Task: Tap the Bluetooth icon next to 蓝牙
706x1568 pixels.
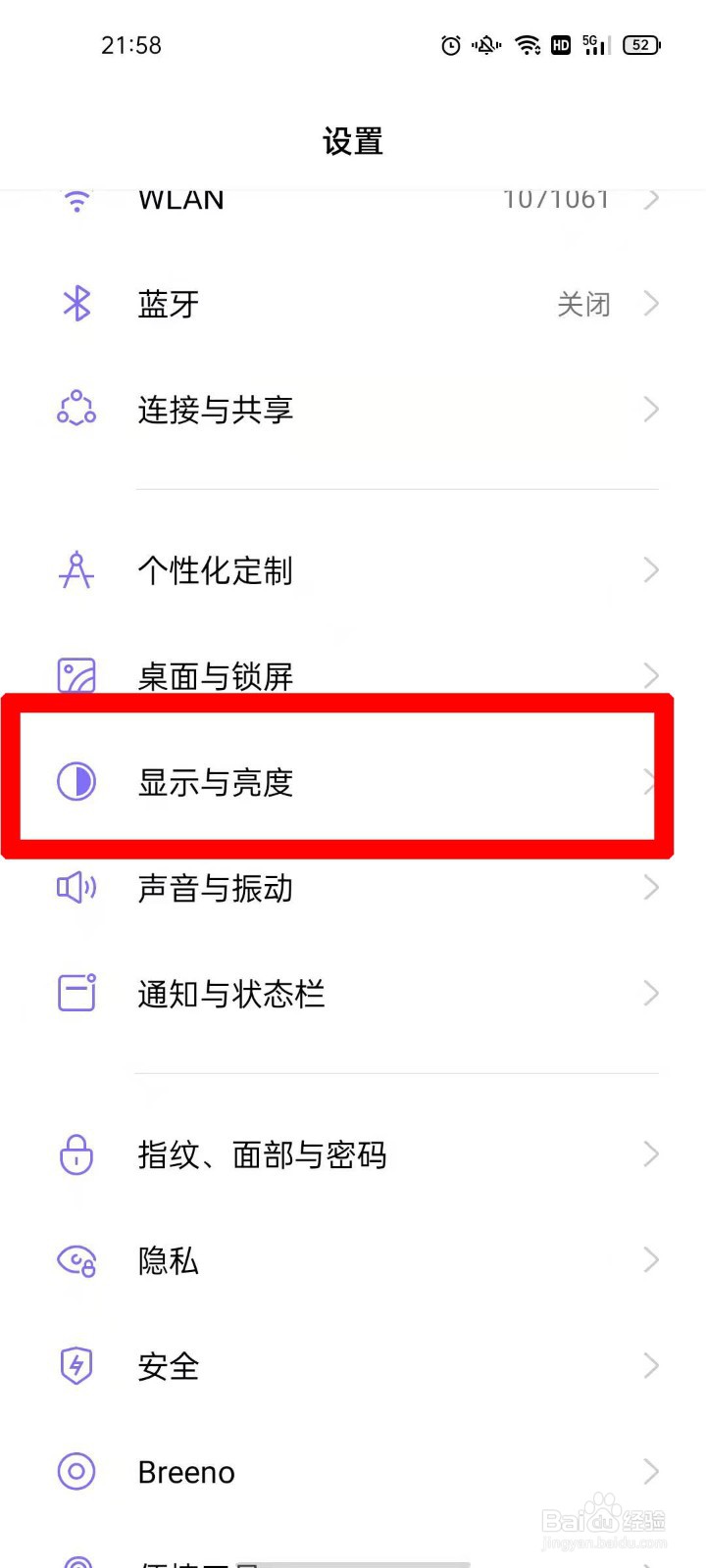Action: tap(76, 304)
